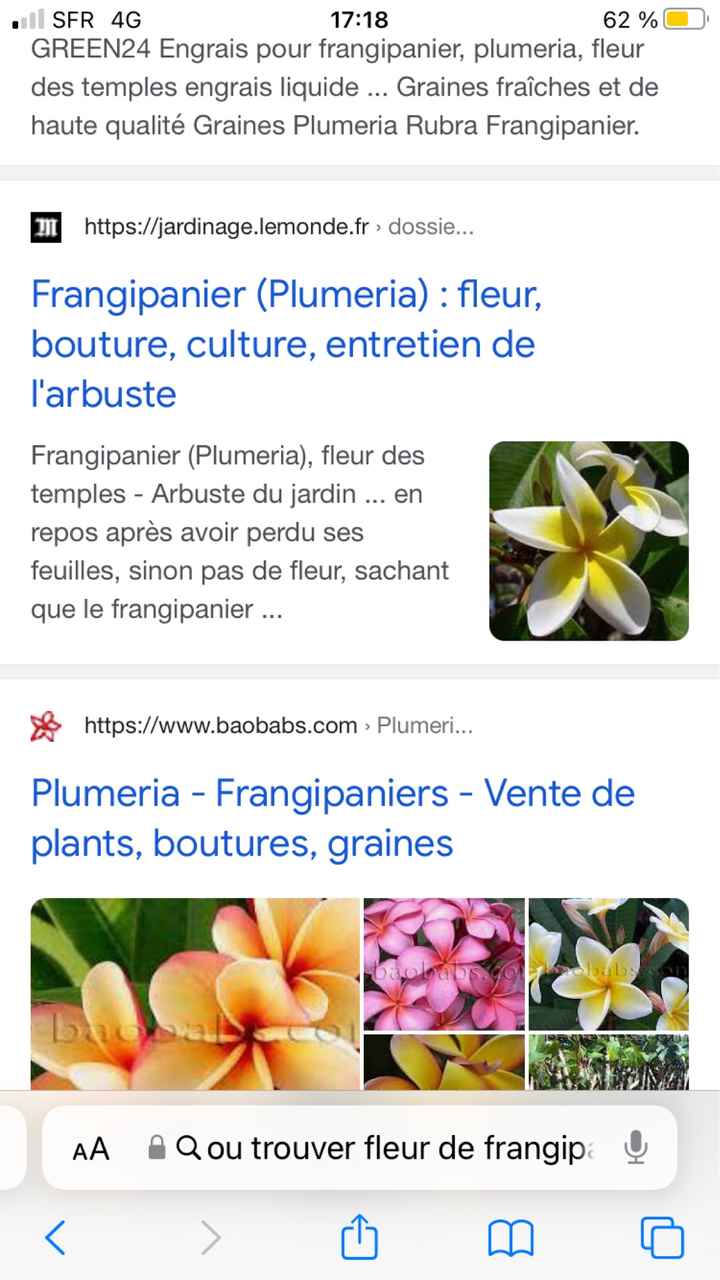Expand the truncated dossie... breadcrumb

[x=432, y=226]
